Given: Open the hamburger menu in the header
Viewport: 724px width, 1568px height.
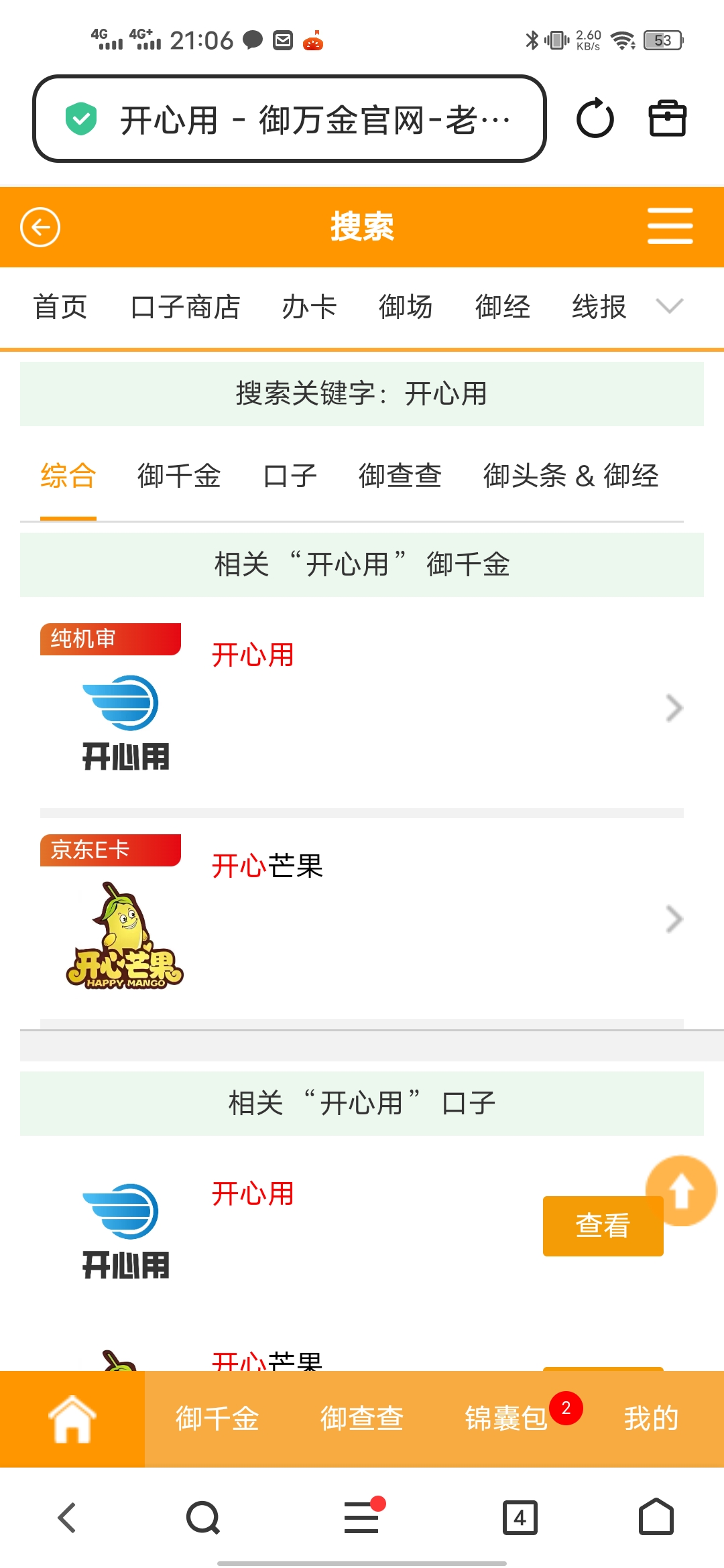Looking at the screenshot, I should (670, 226).
